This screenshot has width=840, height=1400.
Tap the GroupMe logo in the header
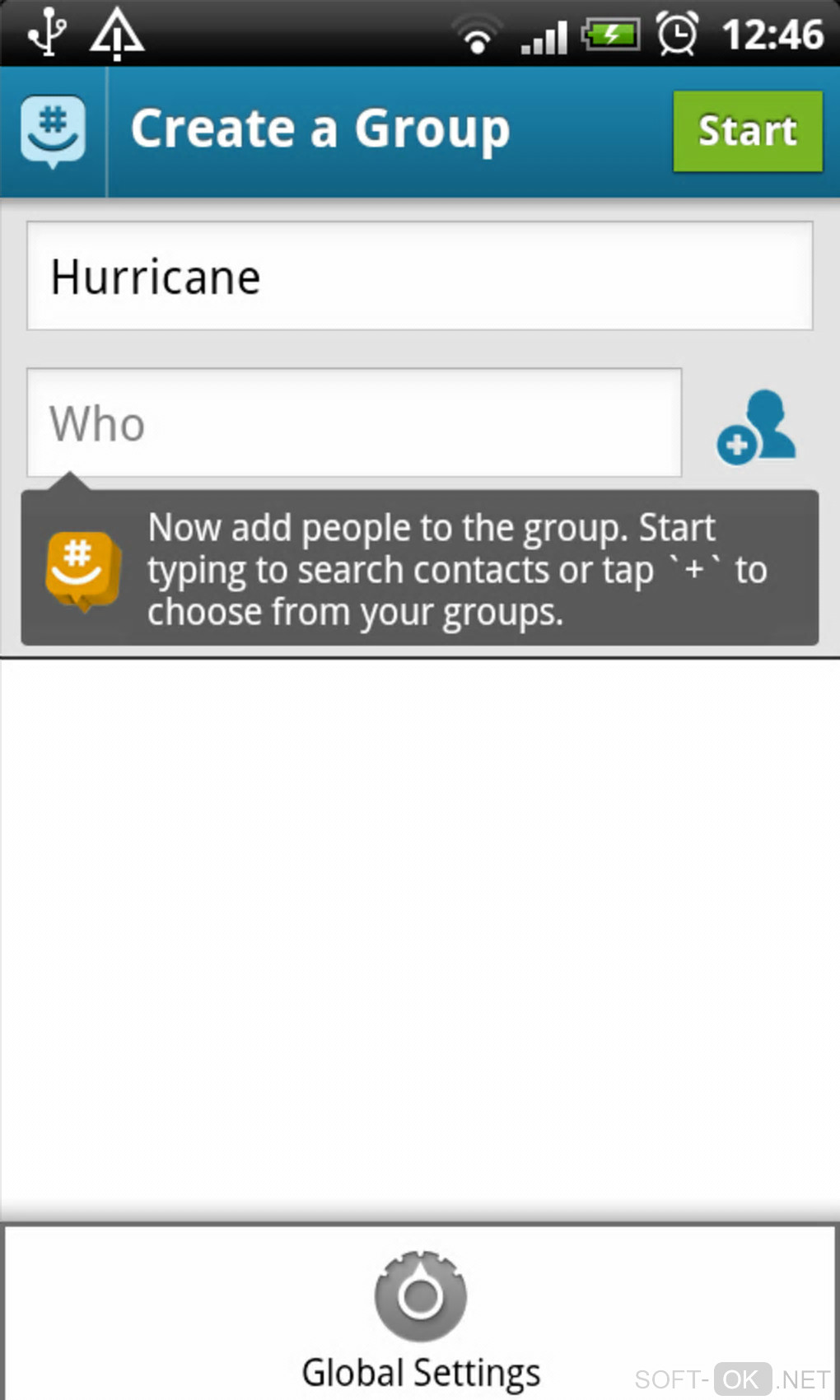[x=53, y=132]
